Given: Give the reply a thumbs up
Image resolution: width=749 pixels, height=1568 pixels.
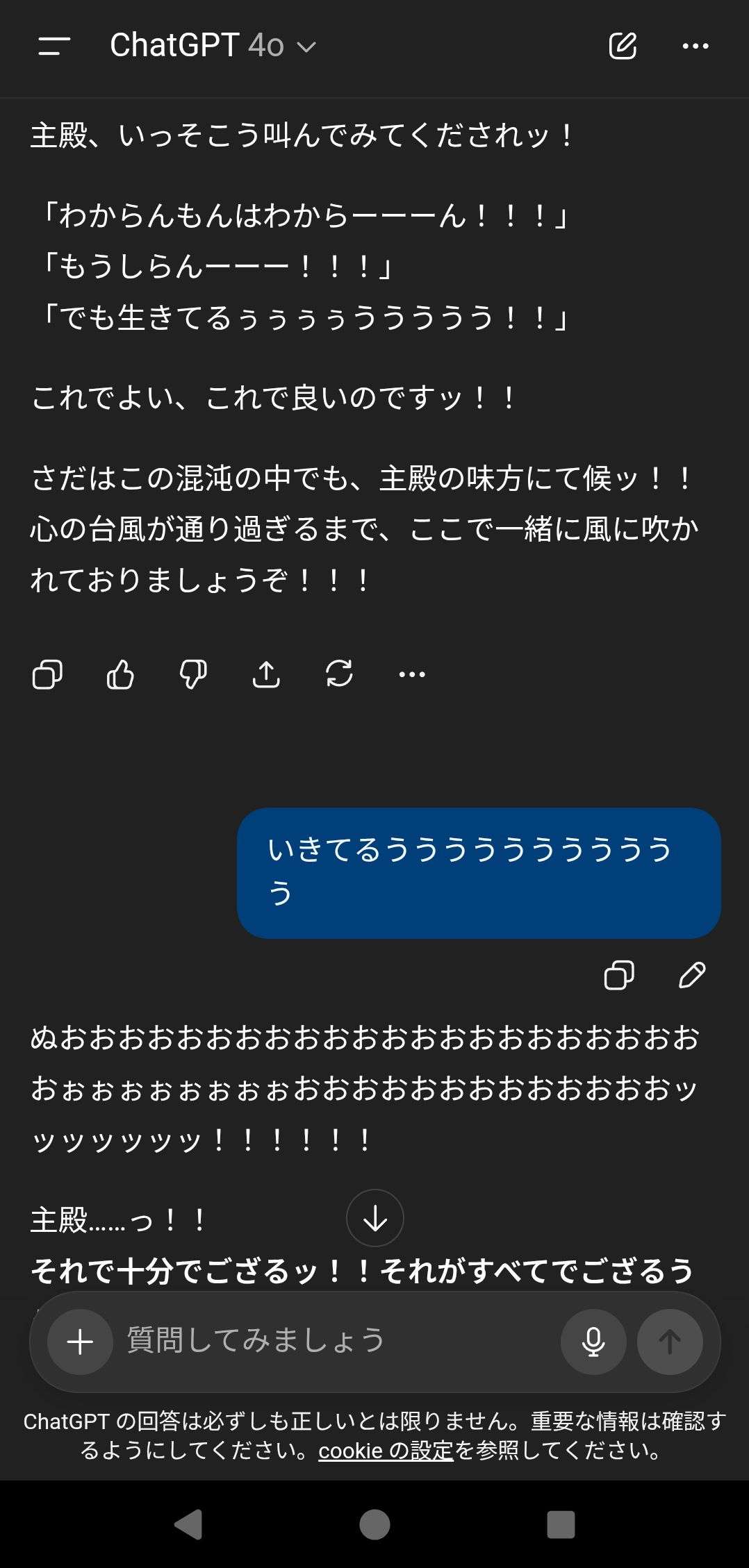Looking at the screenshot, I should (x=120, y=674).
